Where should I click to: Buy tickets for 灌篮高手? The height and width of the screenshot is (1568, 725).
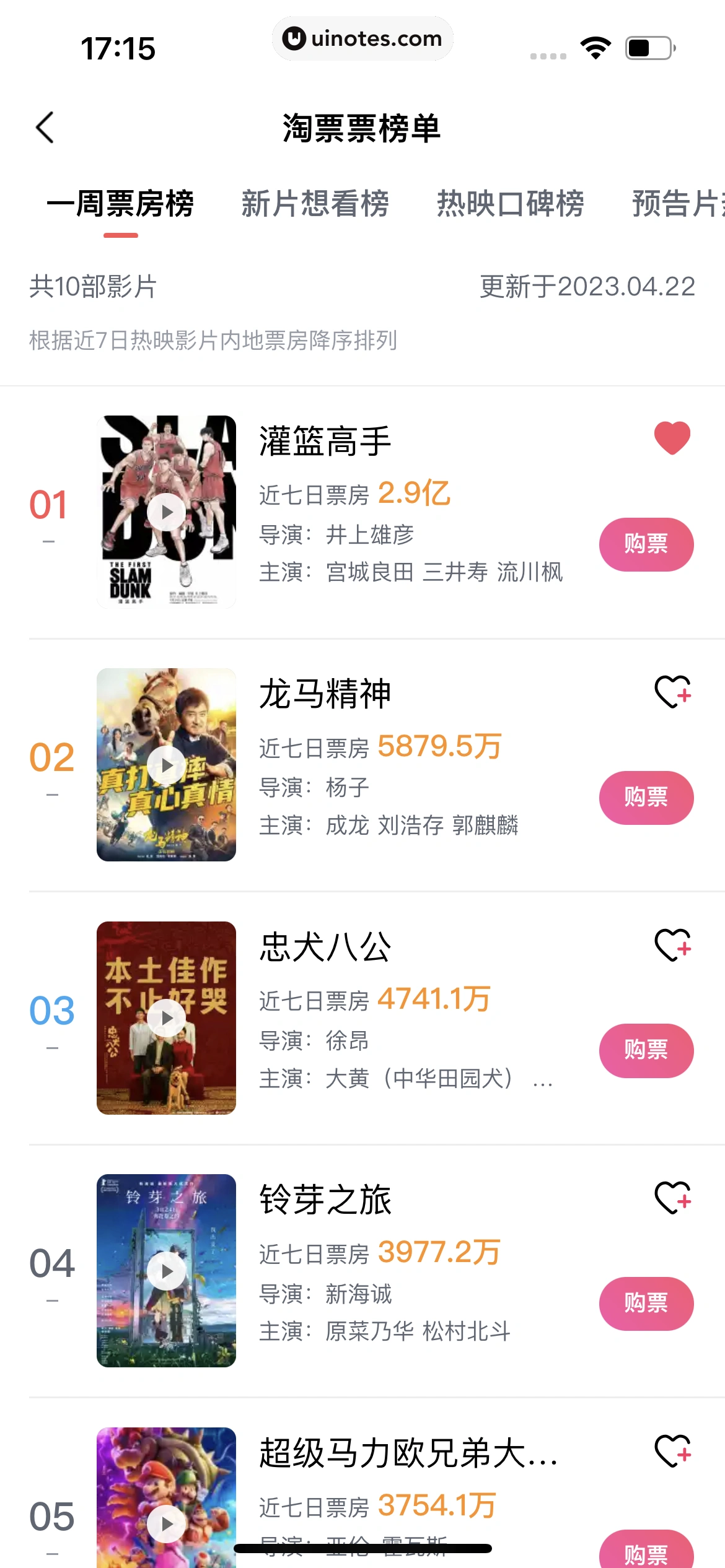[x=646, y=544]
